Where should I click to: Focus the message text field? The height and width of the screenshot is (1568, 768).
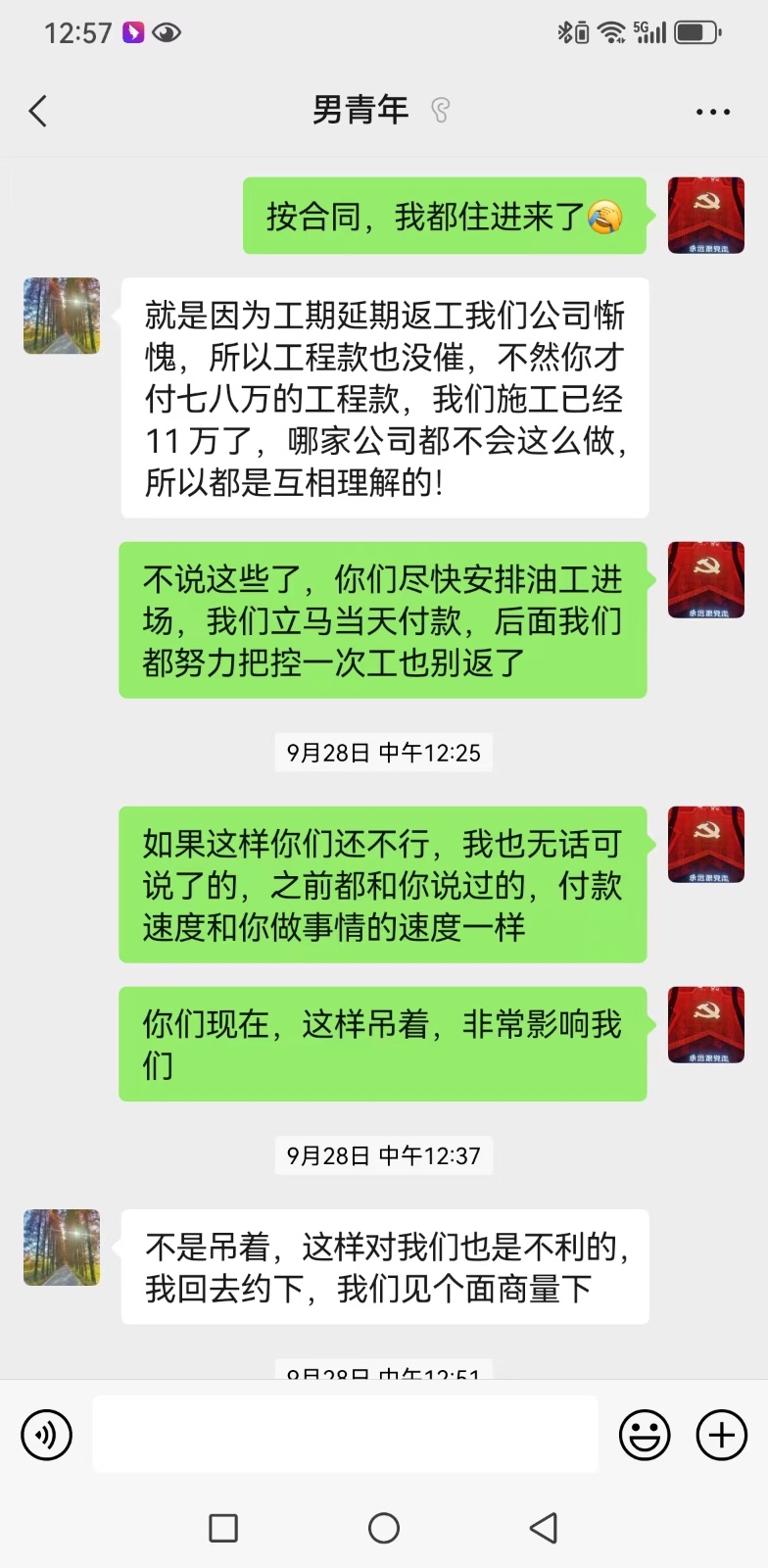point(345,1435)
